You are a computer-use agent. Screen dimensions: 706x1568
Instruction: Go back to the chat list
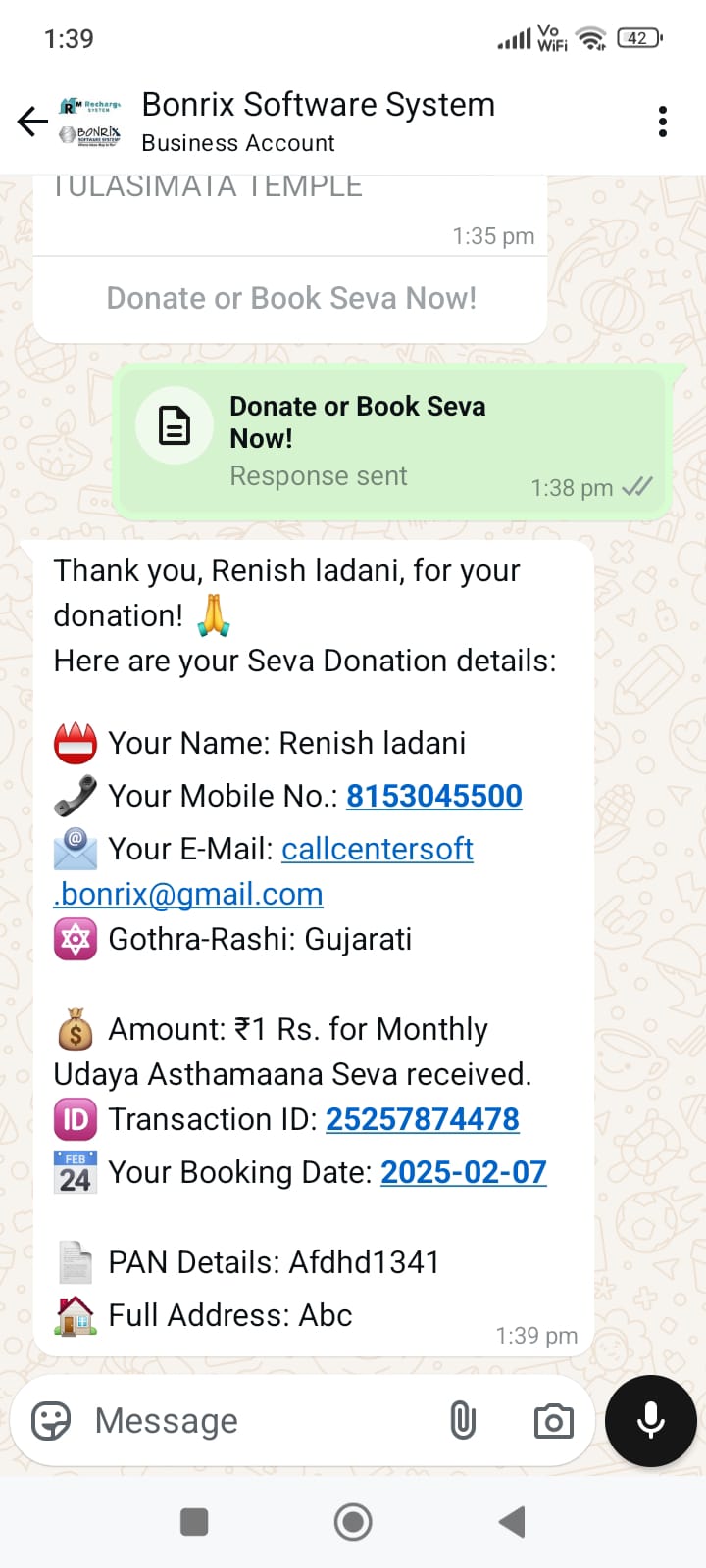coord(32,122)
